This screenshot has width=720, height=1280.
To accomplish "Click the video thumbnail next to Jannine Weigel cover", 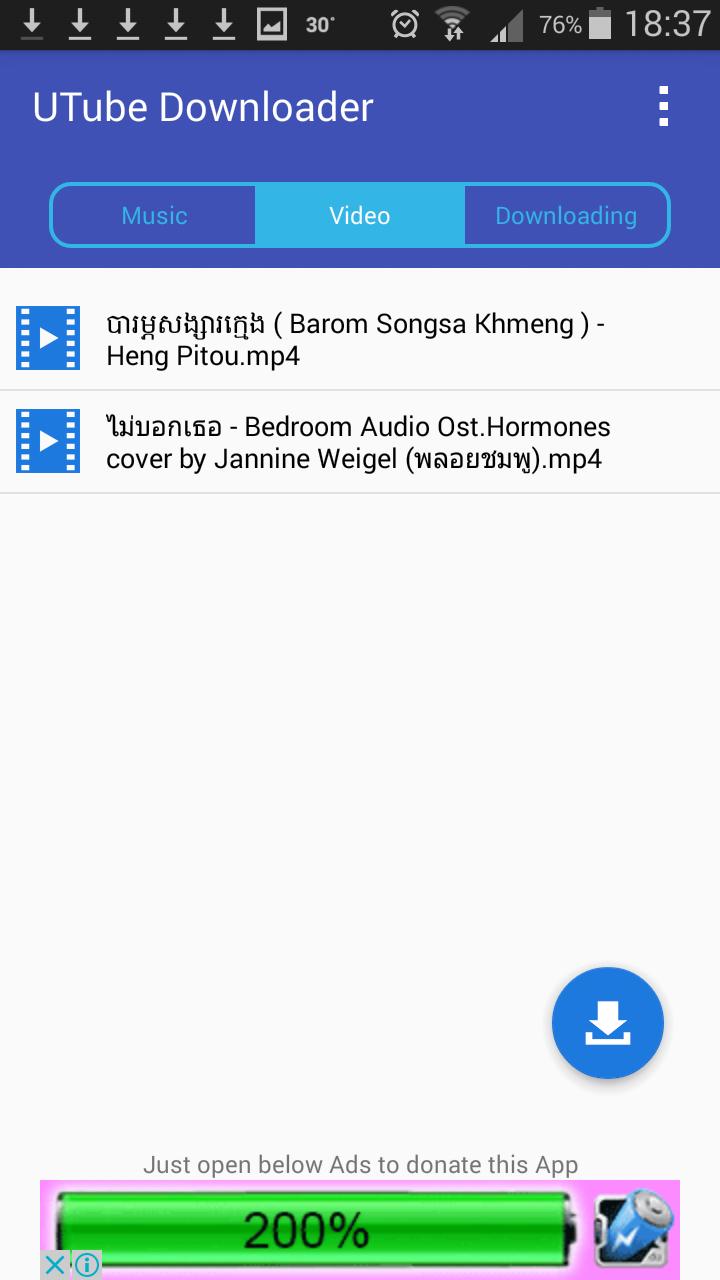I will pos(46,440).
